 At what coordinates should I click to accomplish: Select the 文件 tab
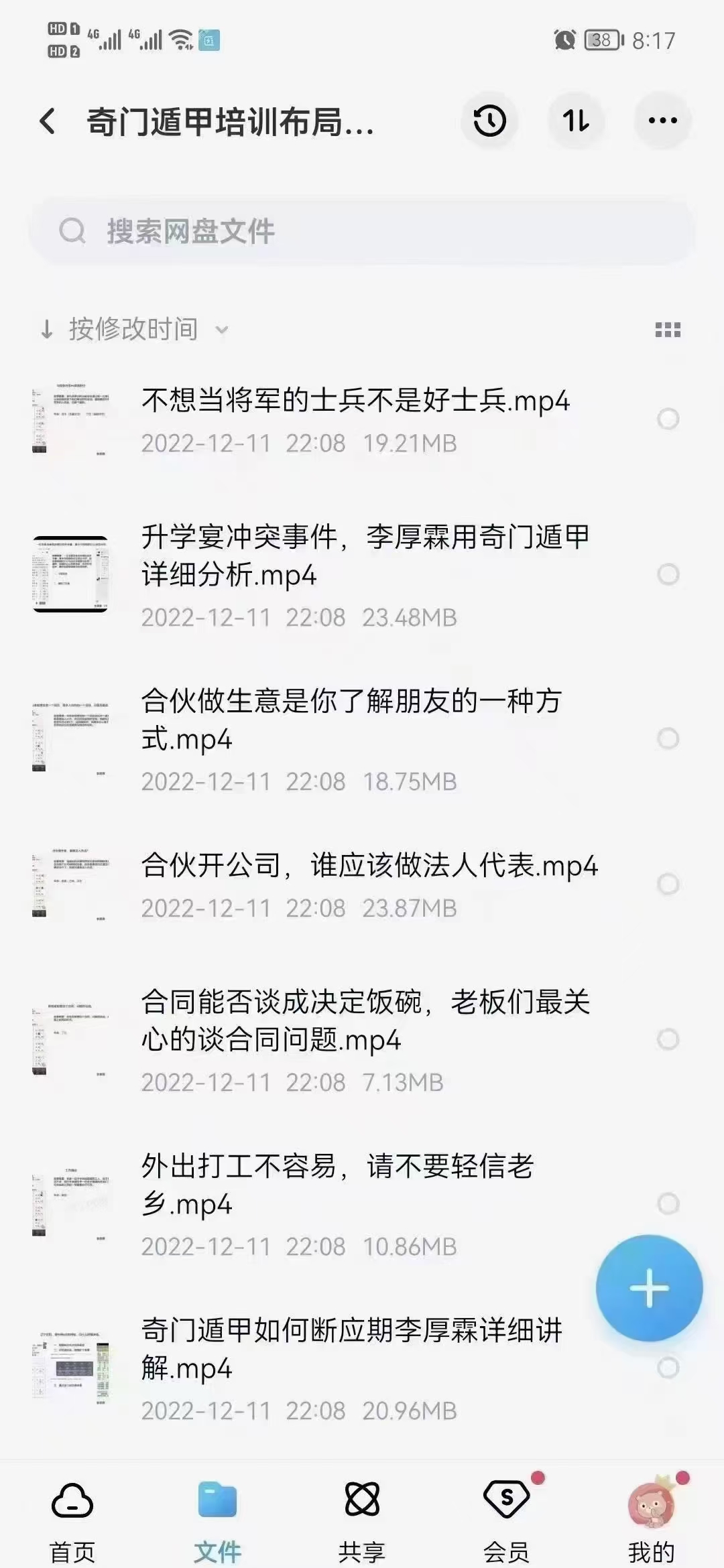coord(217,1520)
